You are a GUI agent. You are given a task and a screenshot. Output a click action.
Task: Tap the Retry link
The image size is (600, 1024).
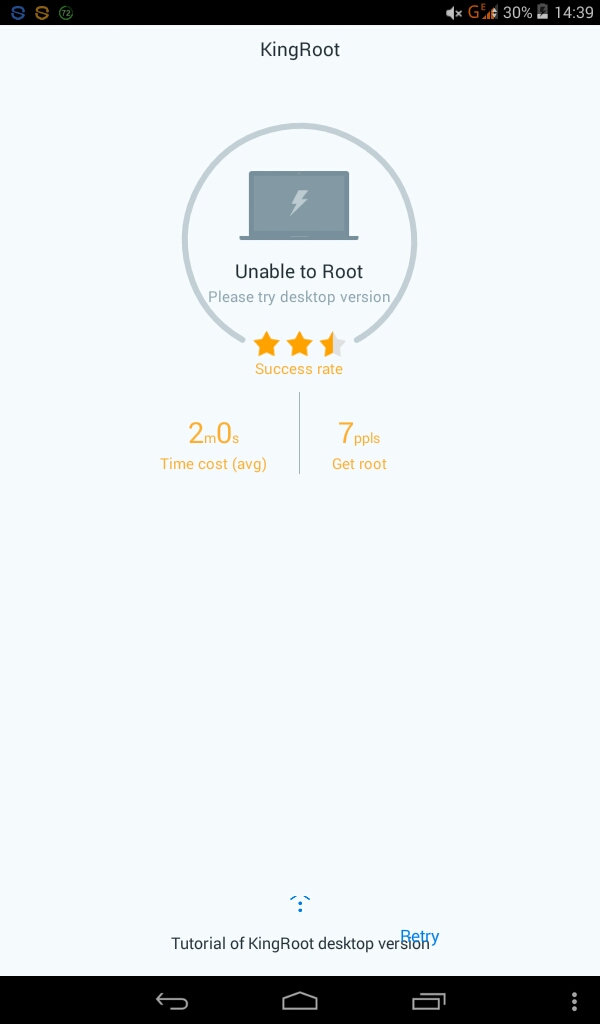[x=420, y=936]
